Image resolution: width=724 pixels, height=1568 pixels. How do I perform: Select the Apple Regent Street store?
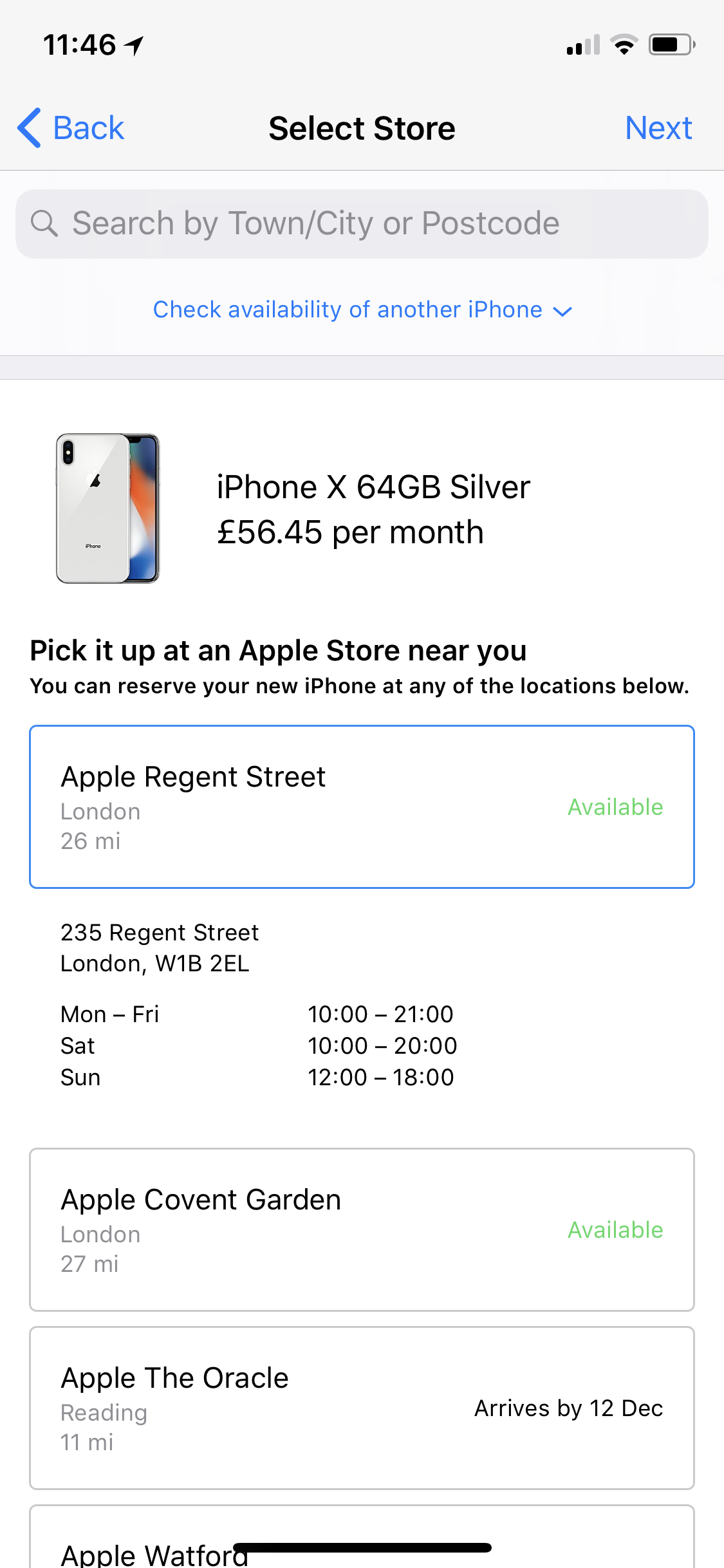[362, 807]
